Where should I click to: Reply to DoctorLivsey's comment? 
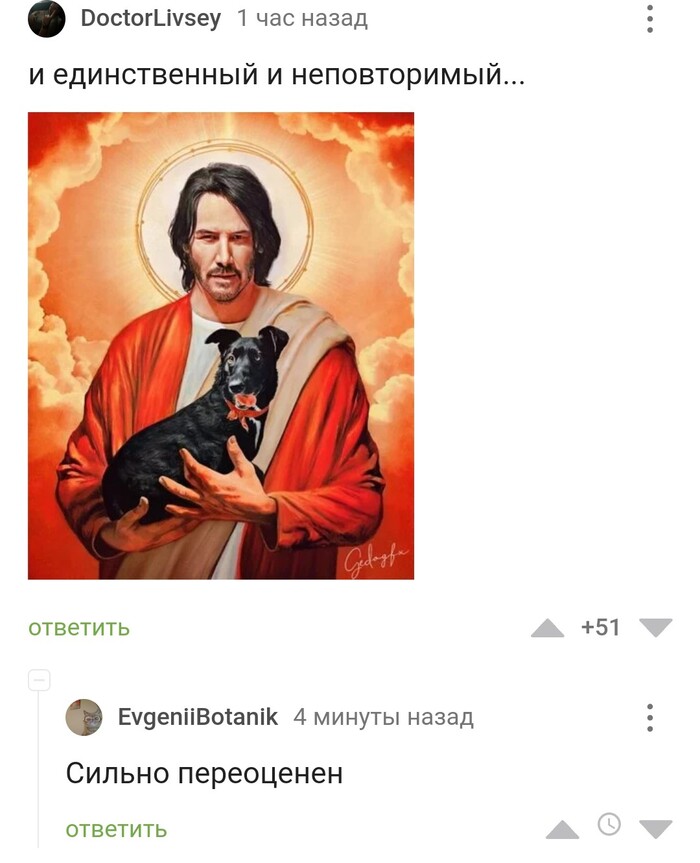pyautogui.click(x=79, y=628)
